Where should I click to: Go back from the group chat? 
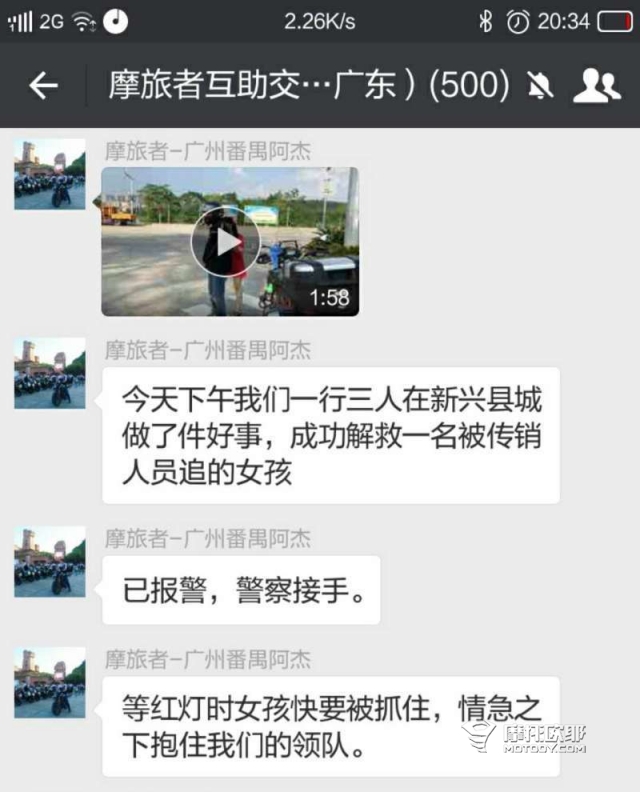coord(43,87)
